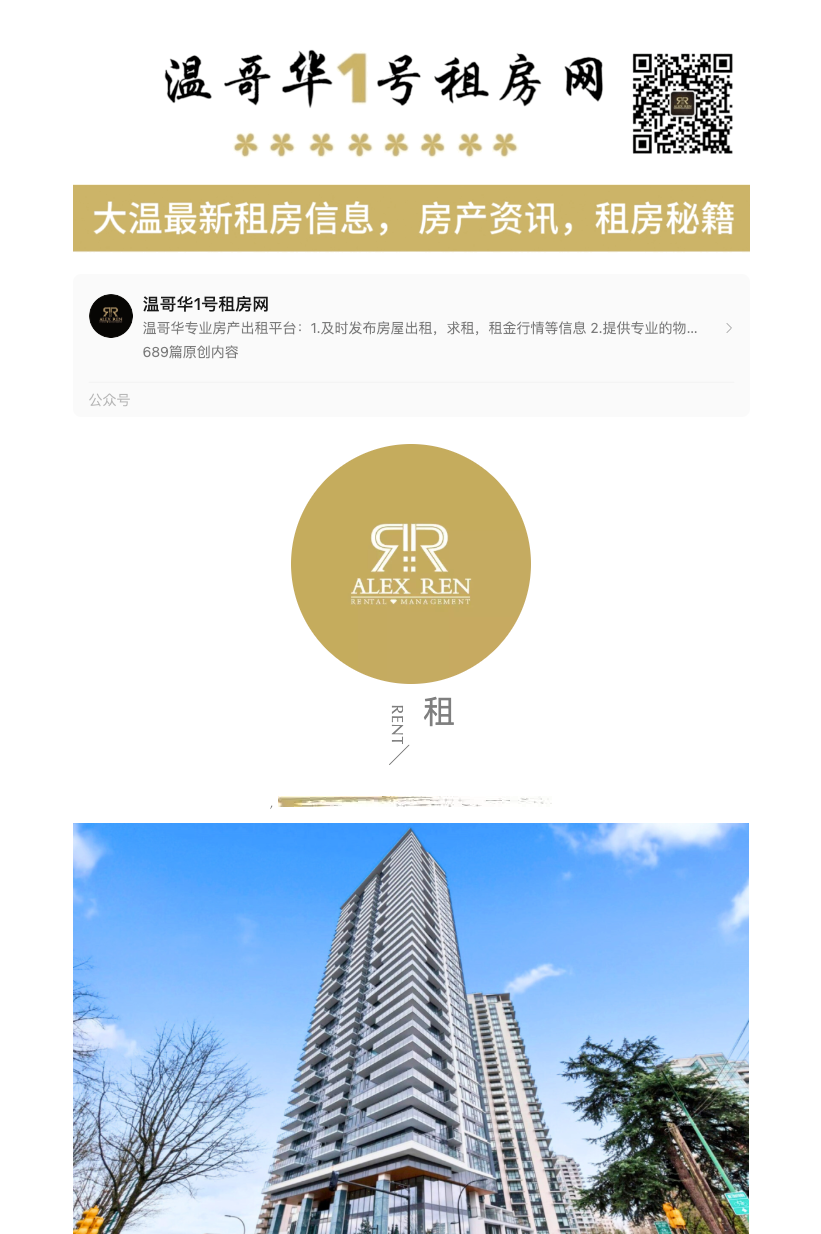The width and height of the screenshot is (821, 1234).
Task: Open the high-rise building photo
Action: click(x=411, y=1028)
